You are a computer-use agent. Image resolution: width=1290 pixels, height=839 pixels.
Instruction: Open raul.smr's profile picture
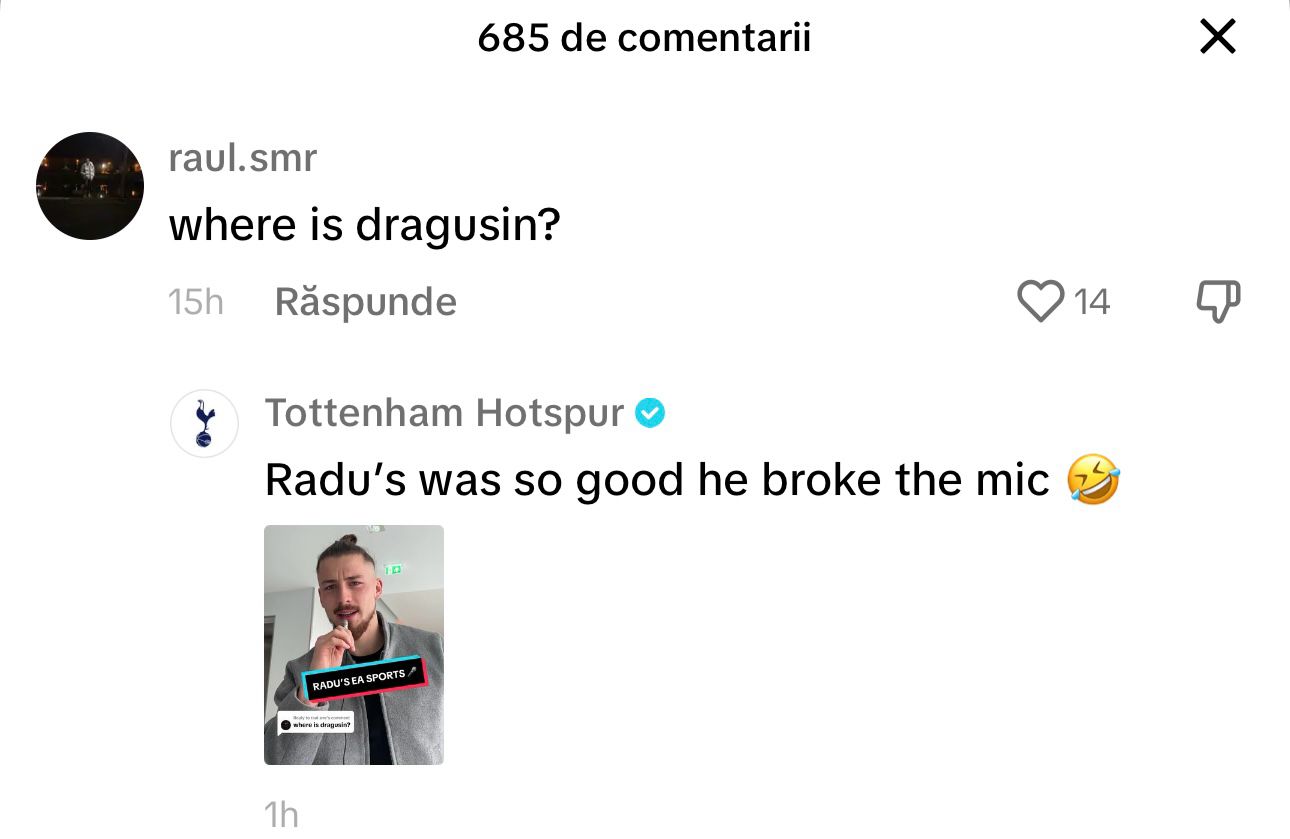[90, 186]
